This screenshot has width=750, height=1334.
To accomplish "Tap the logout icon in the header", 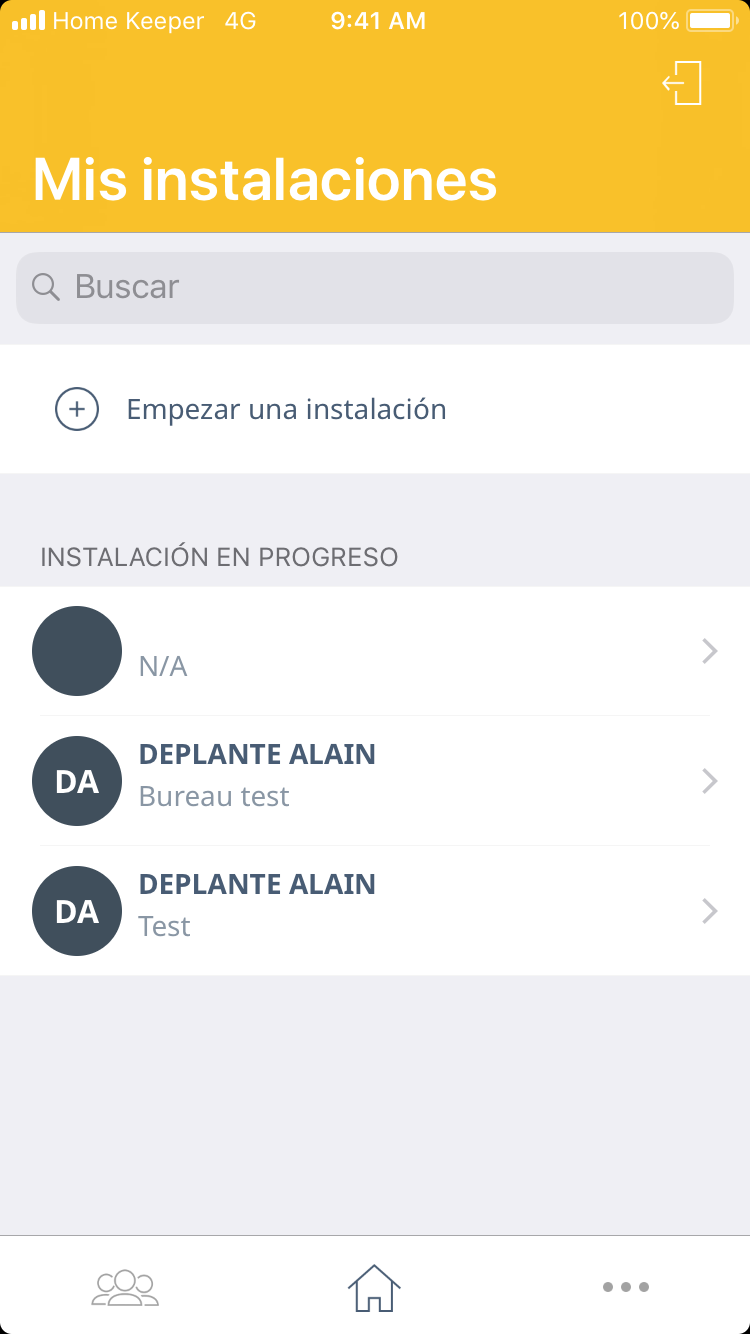I will pos(683,83).
